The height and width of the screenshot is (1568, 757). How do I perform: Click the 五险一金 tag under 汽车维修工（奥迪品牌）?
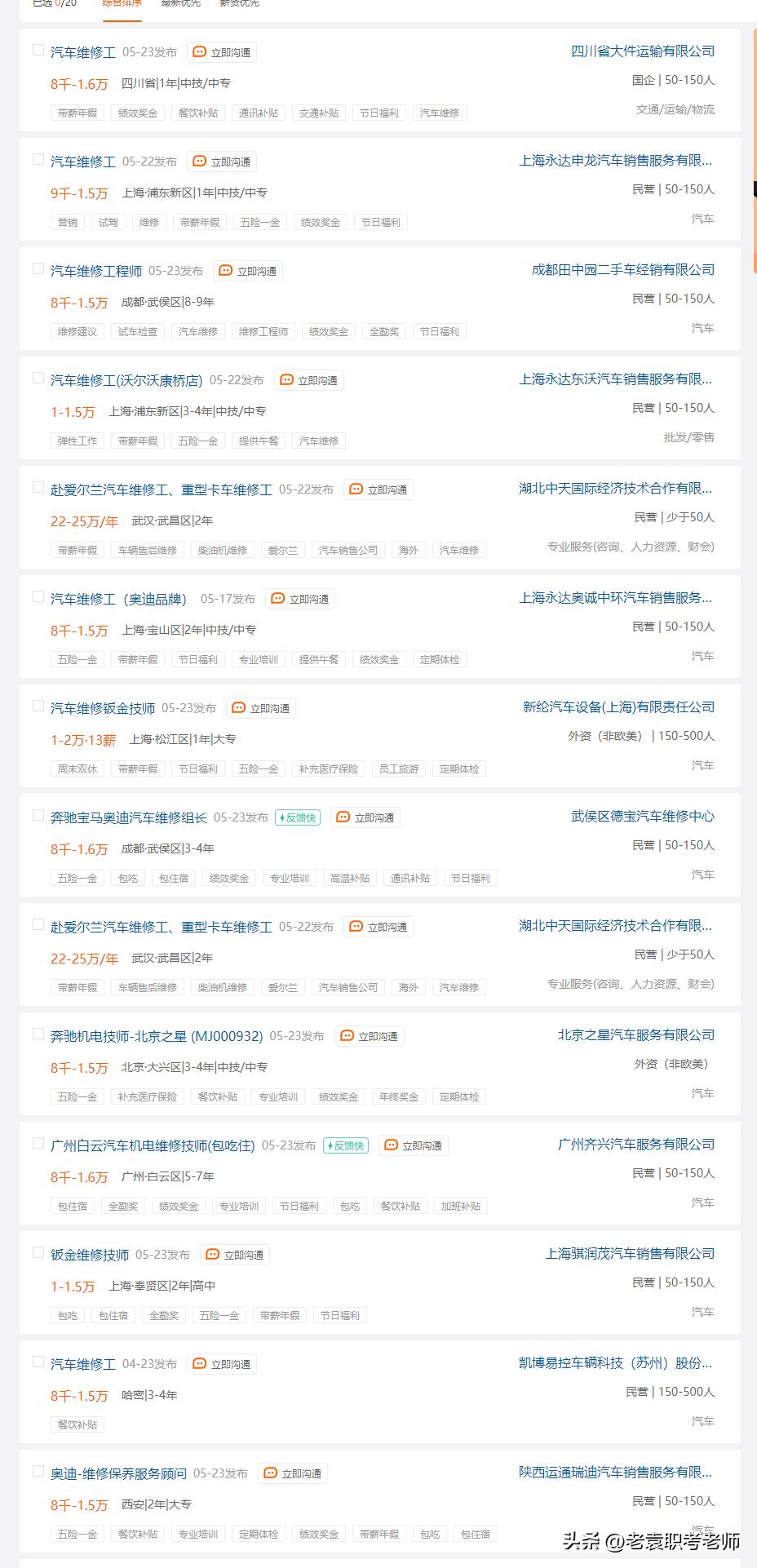[77, 659]
